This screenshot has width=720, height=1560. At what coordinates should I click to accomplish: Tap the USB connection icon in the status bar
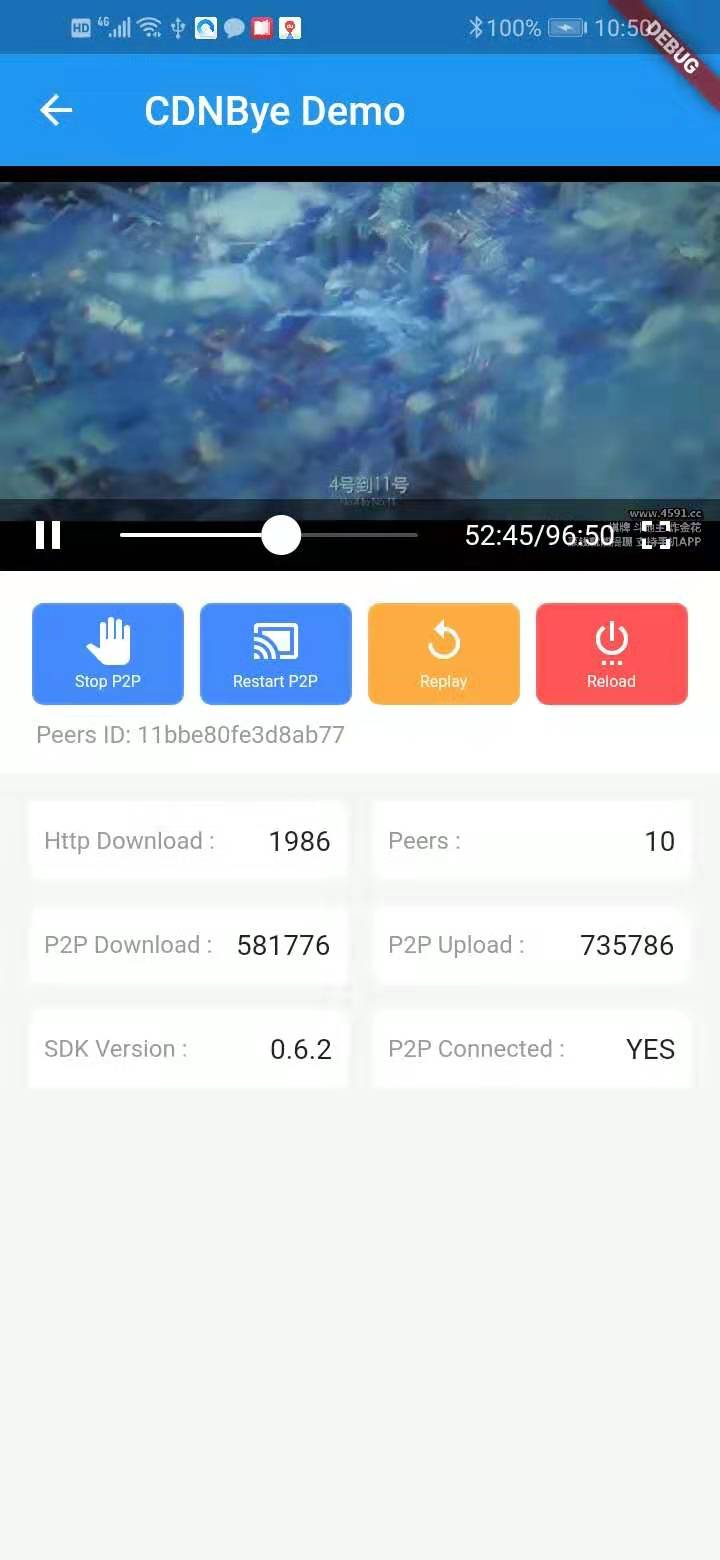pyautogui.click(x=178, y=28)
